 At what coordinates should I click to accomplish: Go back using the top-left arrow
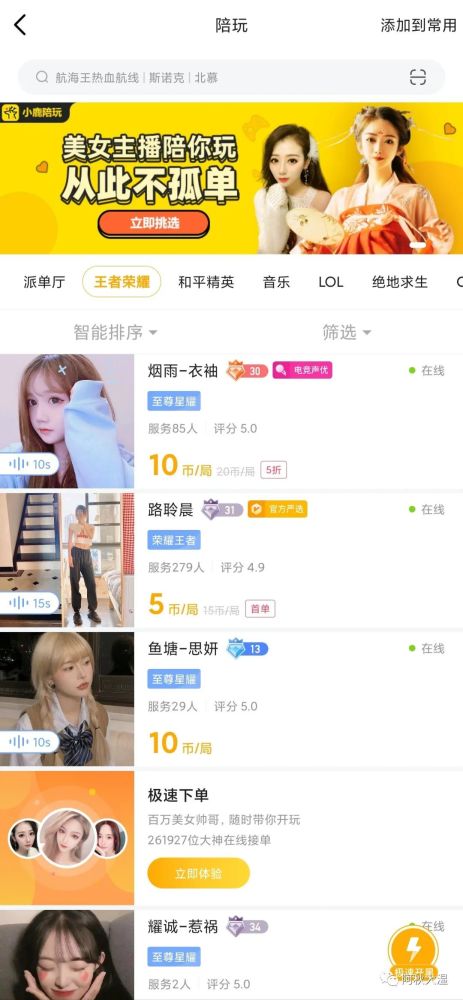pos(20,26)
